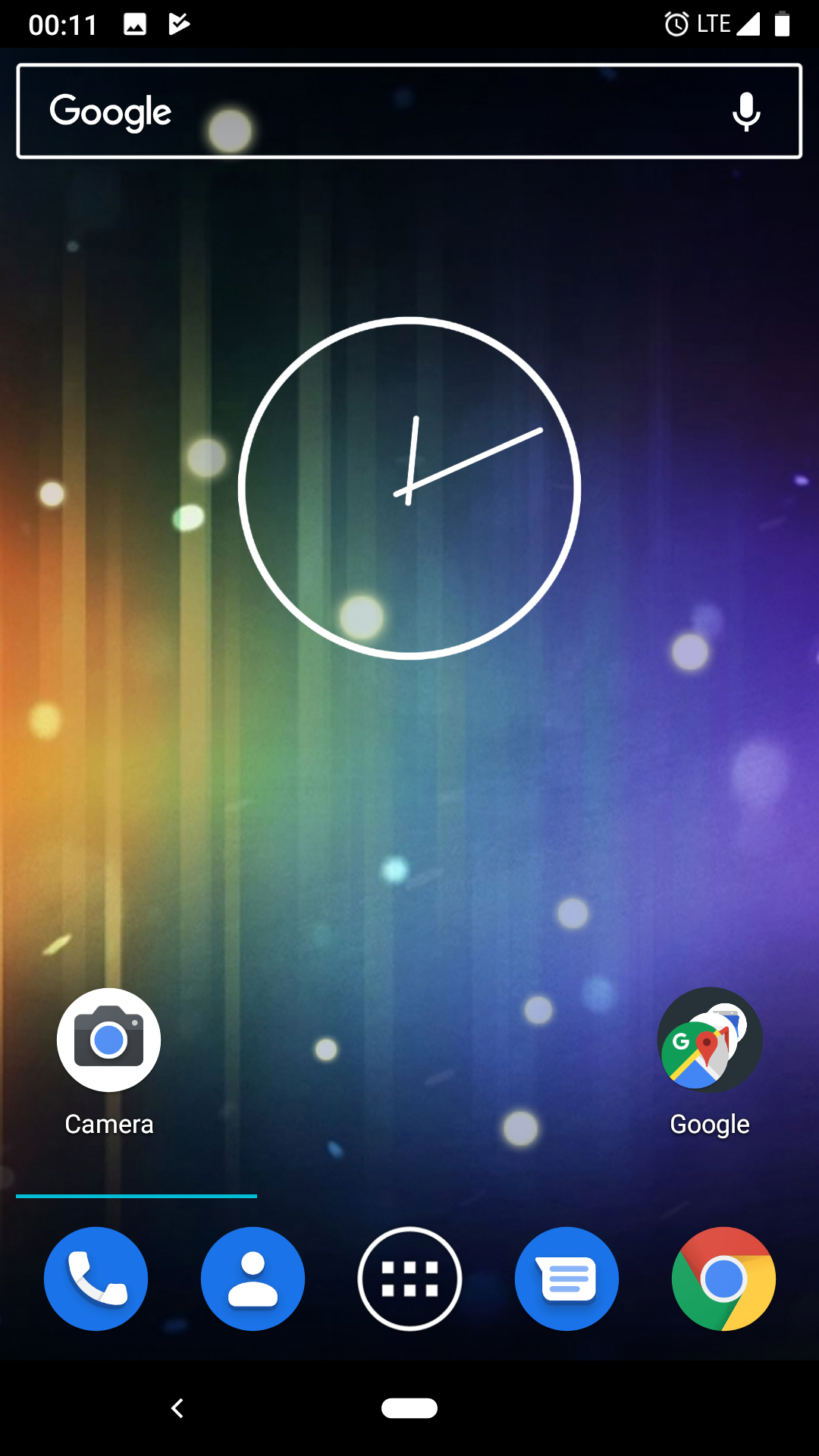
Task: Open the Phone dialer
Action: coord(96,1279)
